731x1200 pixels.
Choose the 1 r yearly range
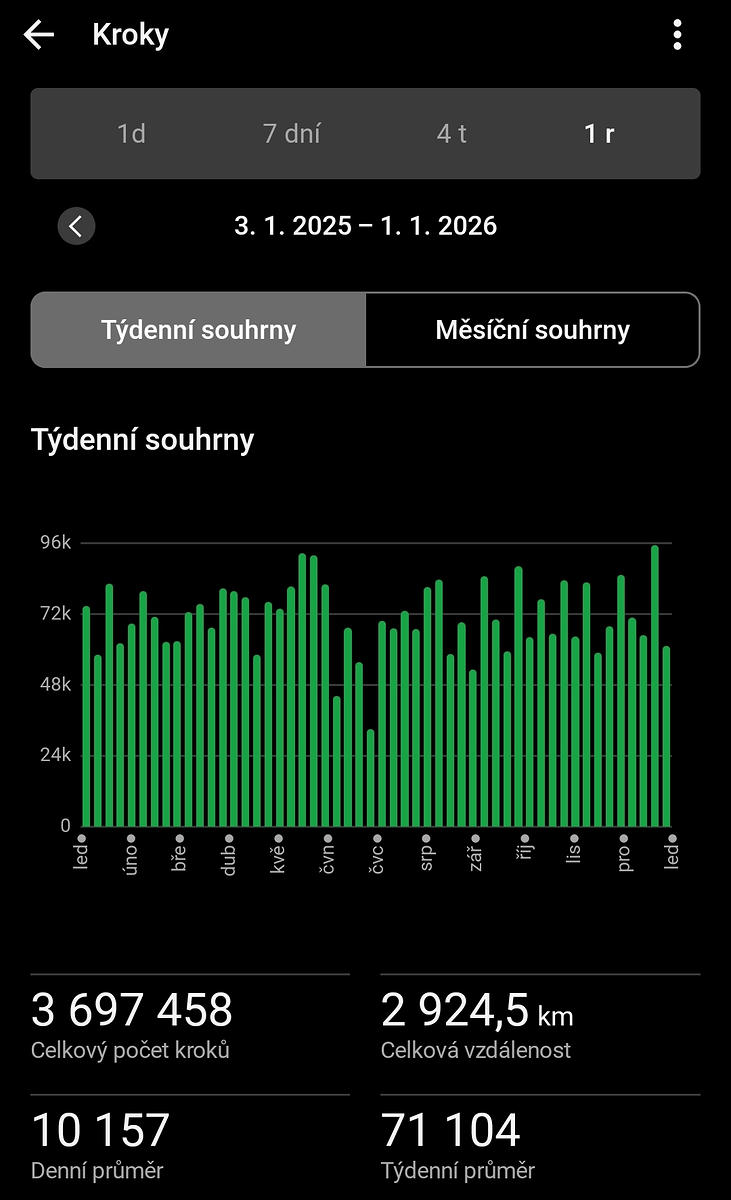coord(599,133)
